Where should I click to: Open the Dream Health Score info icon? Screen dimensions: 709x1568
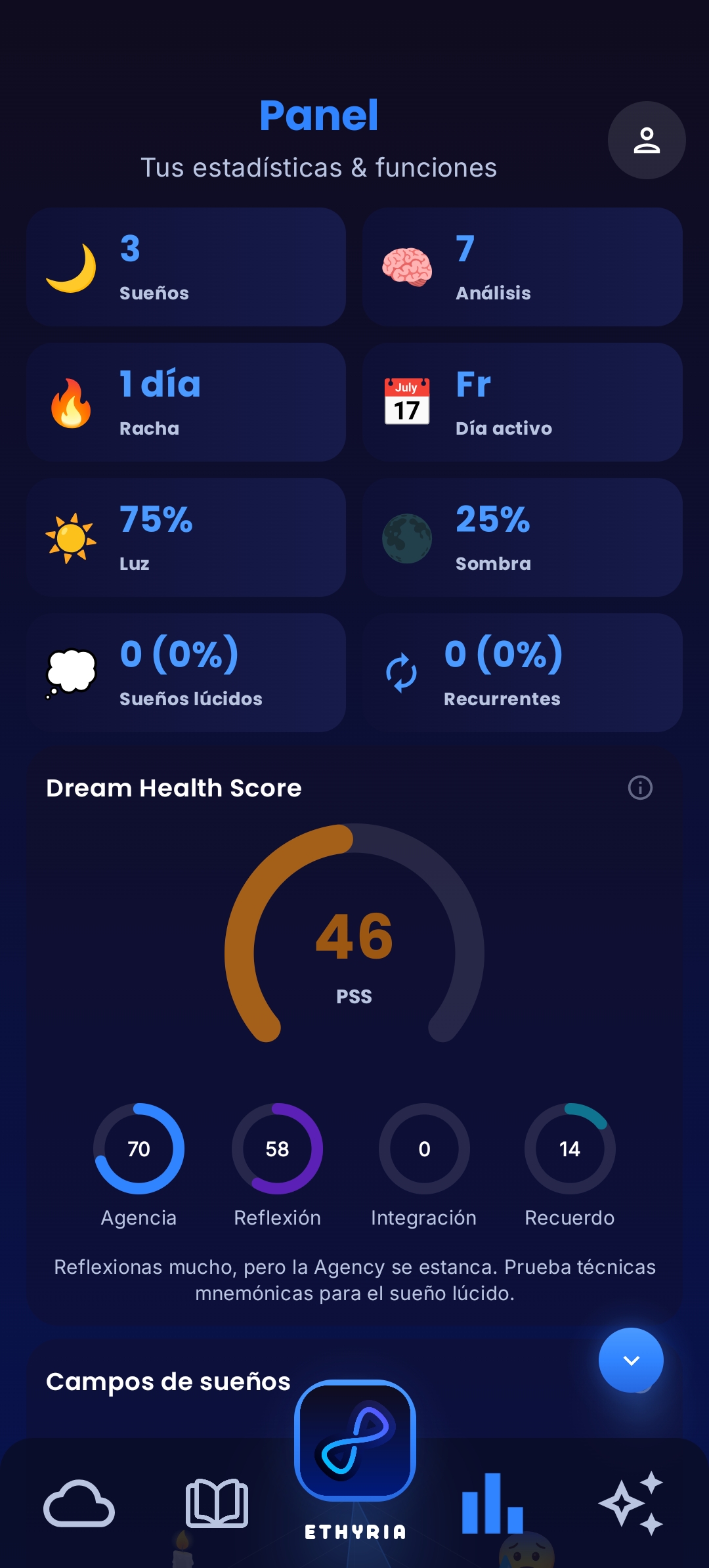pos(640,787)
